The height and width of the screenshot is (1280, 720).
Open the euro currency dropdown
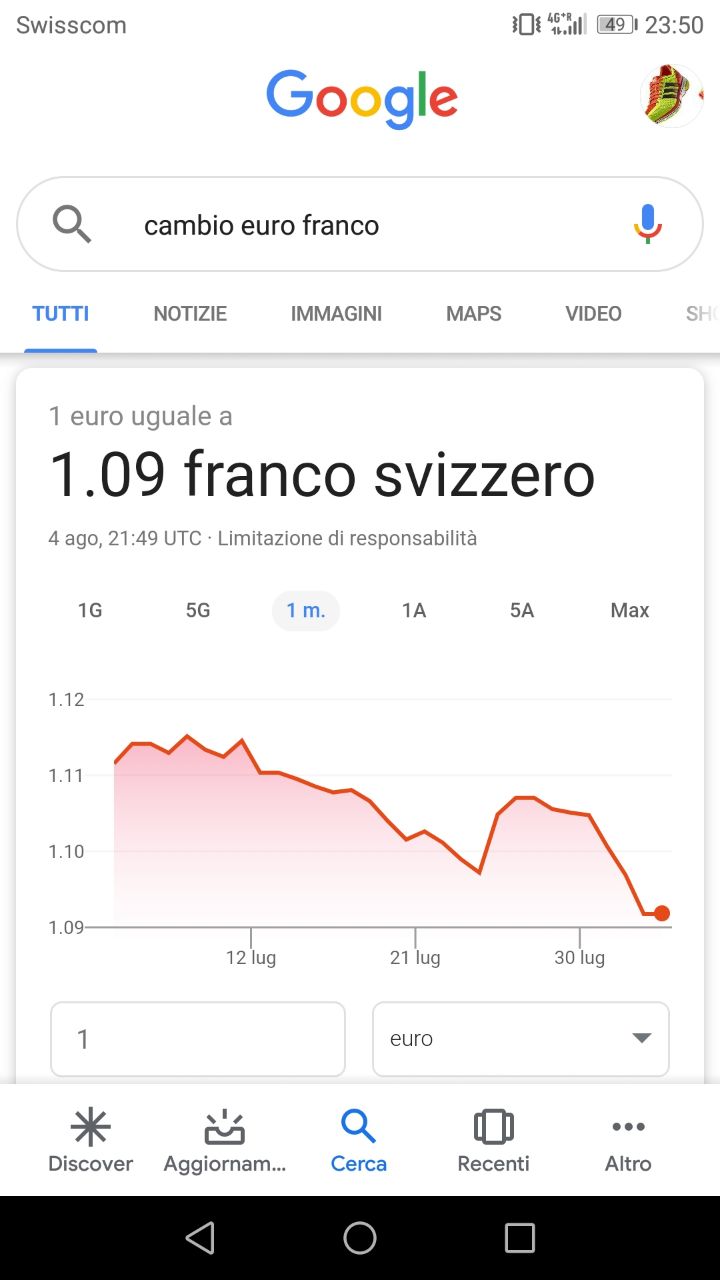(520, 1039)
